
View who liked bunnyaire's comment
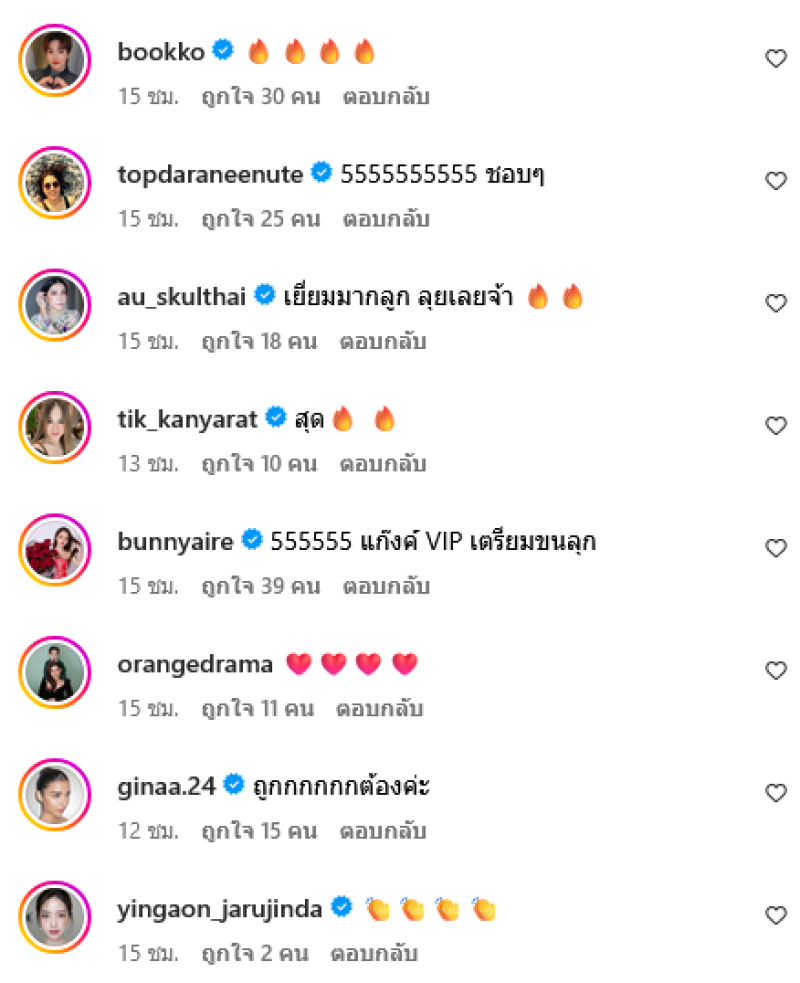[x=260, y=586]
